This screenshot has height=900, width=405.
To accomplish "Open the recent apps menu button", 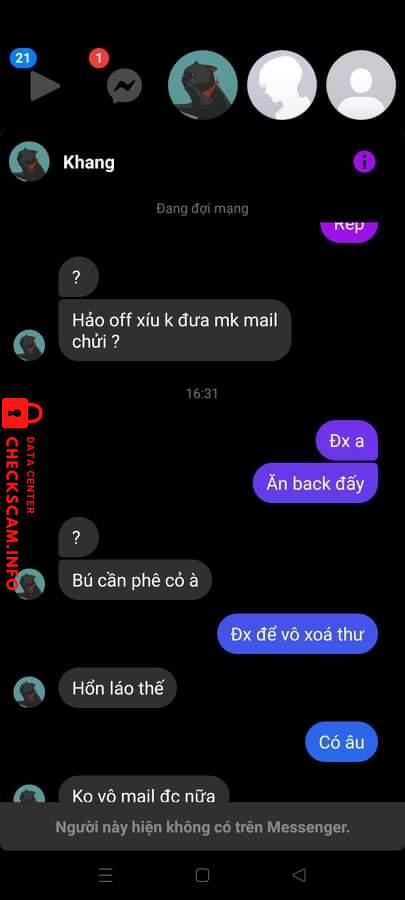I will (x=106, y=875).
